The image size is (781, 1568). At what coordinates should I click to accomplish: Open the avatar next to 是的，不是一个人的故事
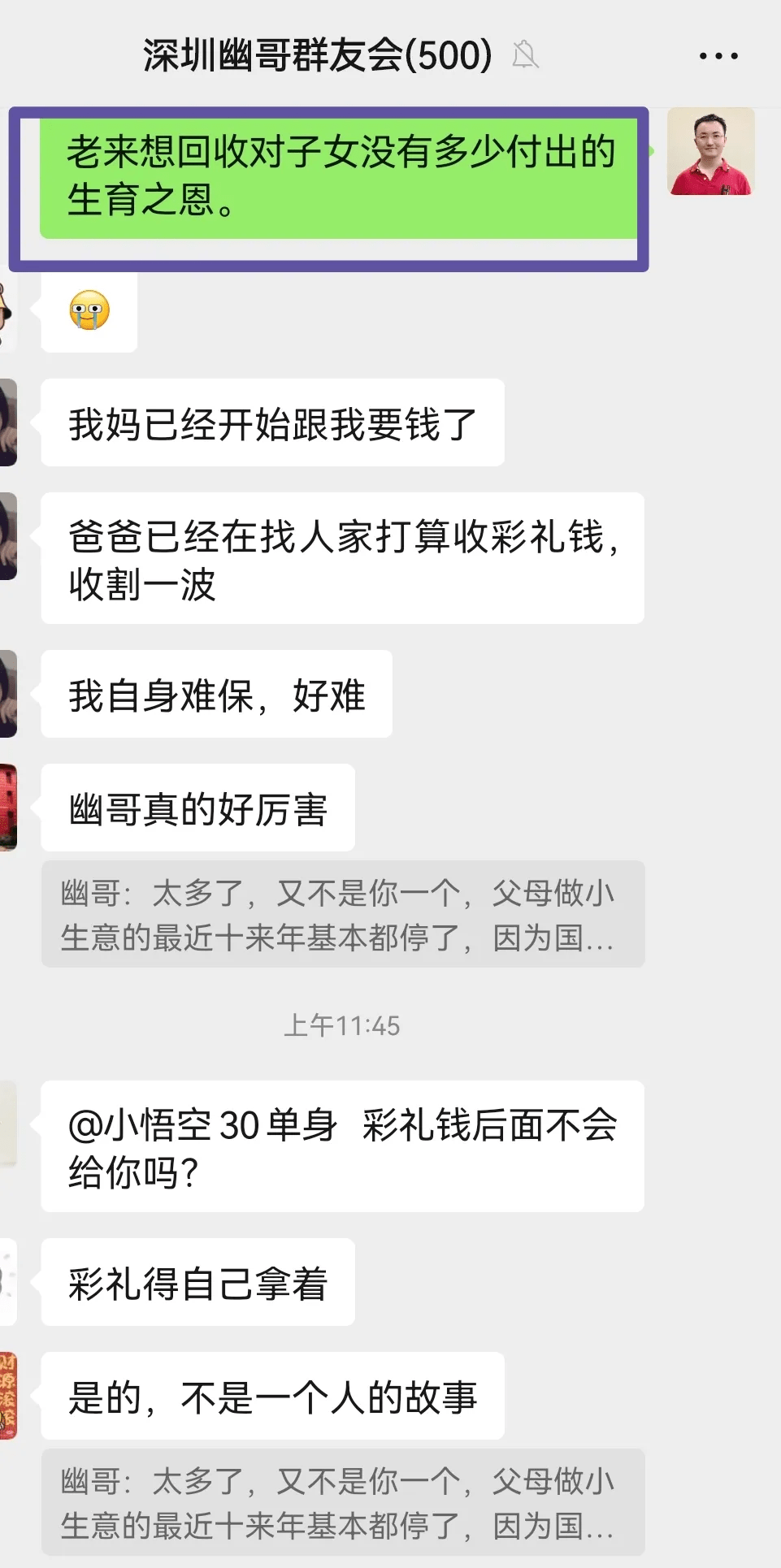point(8,1395)
